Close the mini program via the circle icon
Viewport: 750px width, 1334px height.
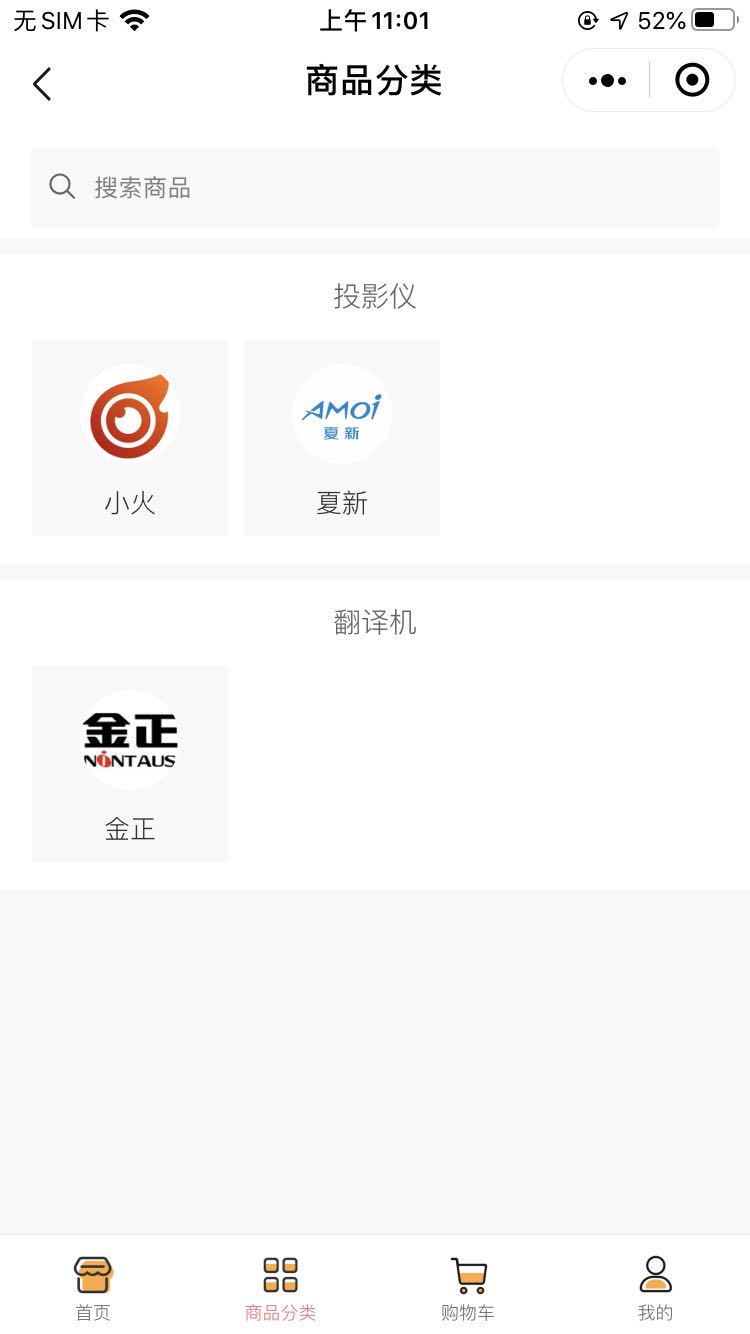click(692, 80)
